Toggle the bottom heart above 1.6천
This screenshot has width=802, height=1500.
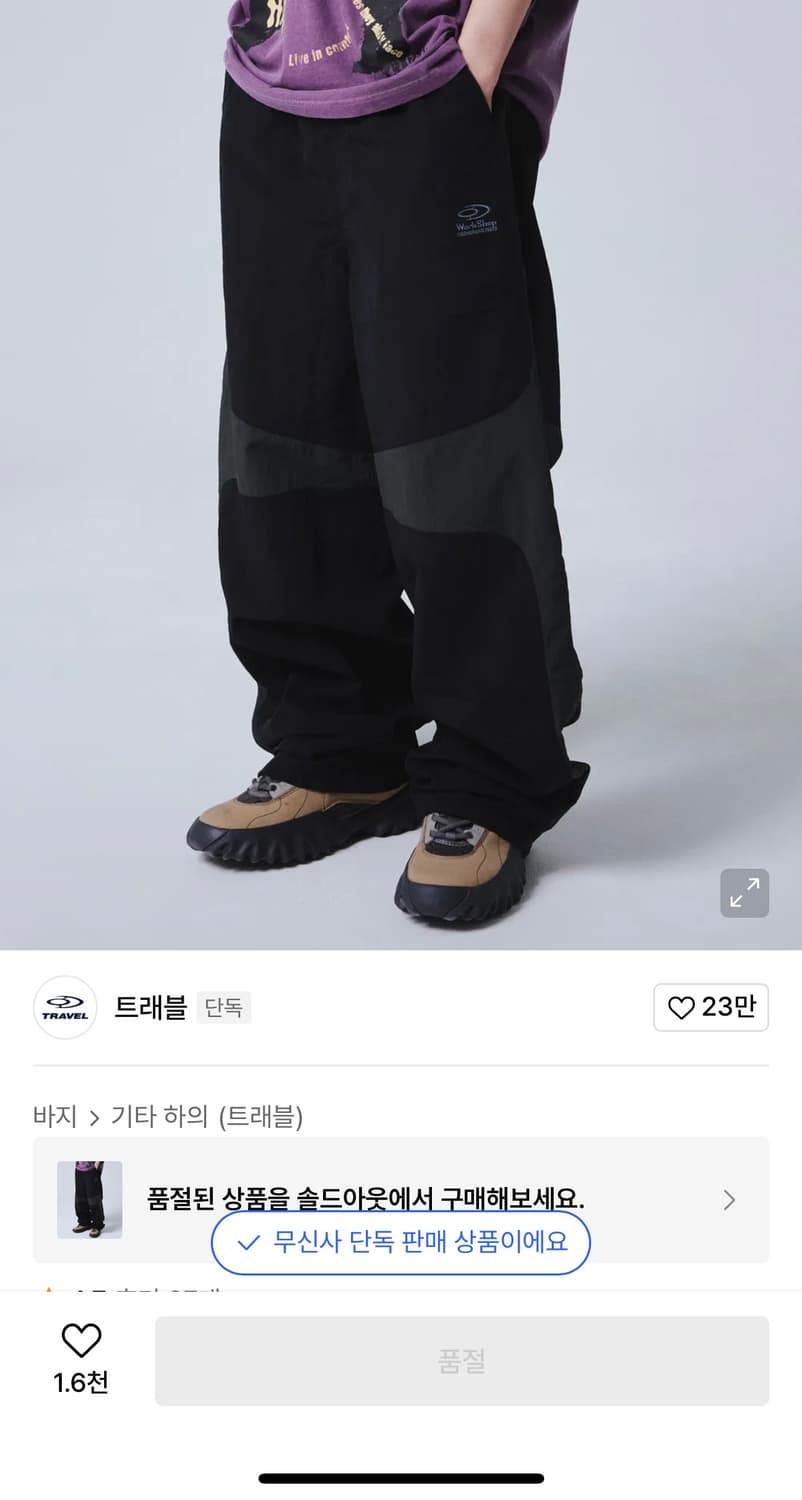tap(80, 1339)
